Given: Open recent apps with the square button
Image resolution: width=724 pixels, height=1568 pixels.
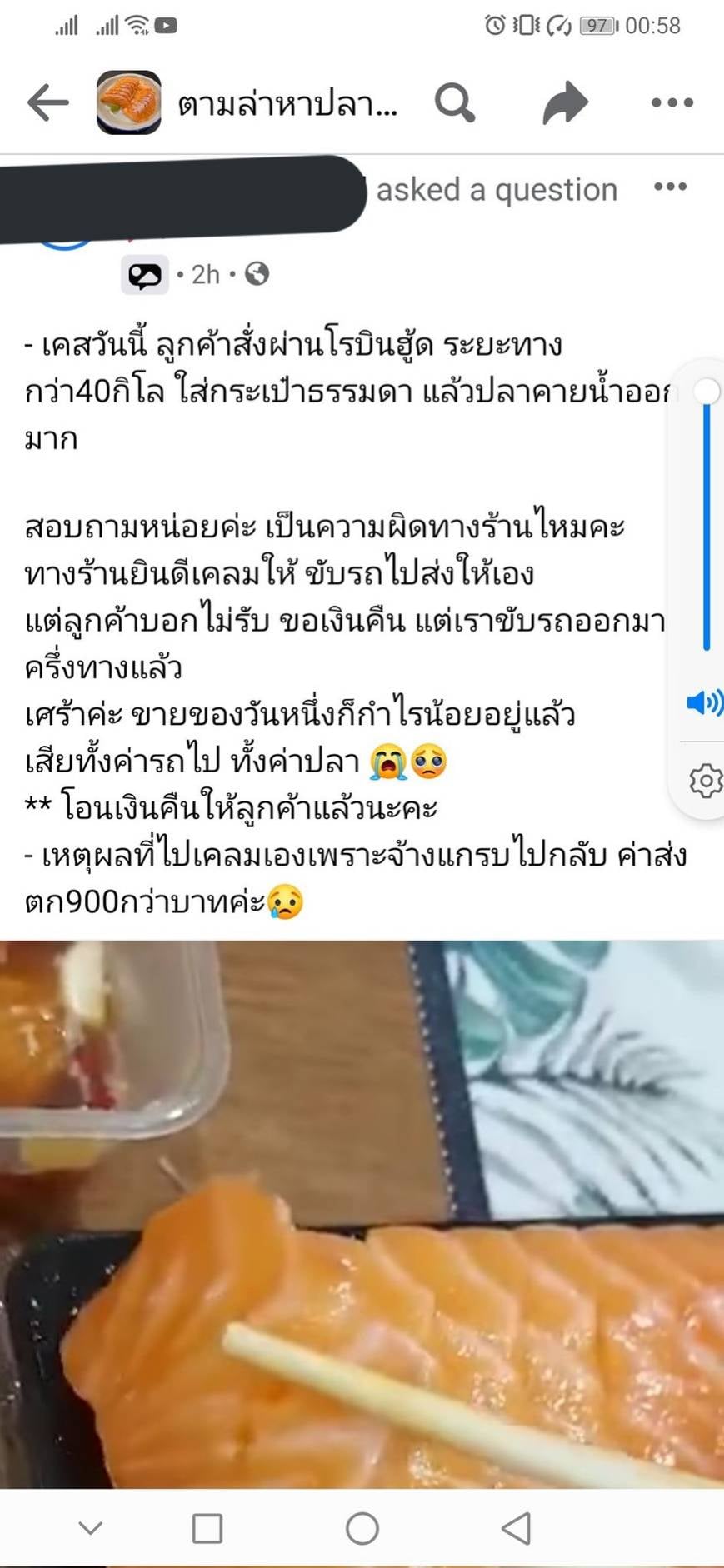Looking at the screenshot, I should [x=207, y=1528].
